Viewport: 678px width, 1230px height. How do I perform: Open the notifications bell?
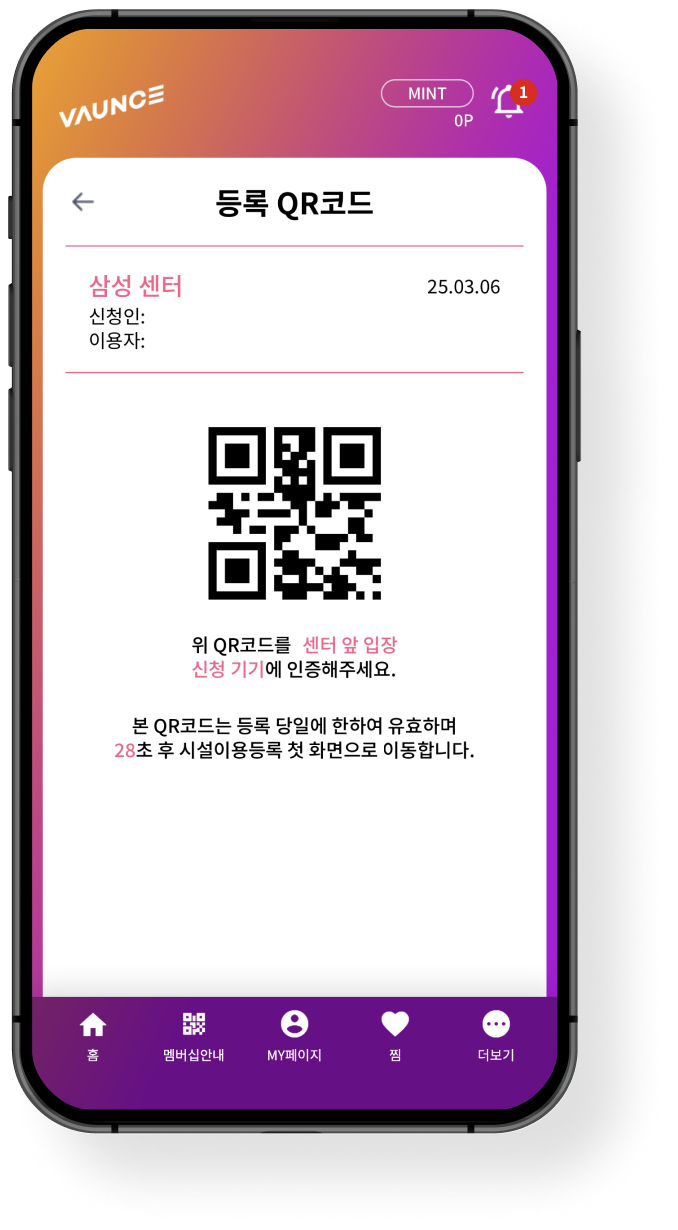point(508,102)
